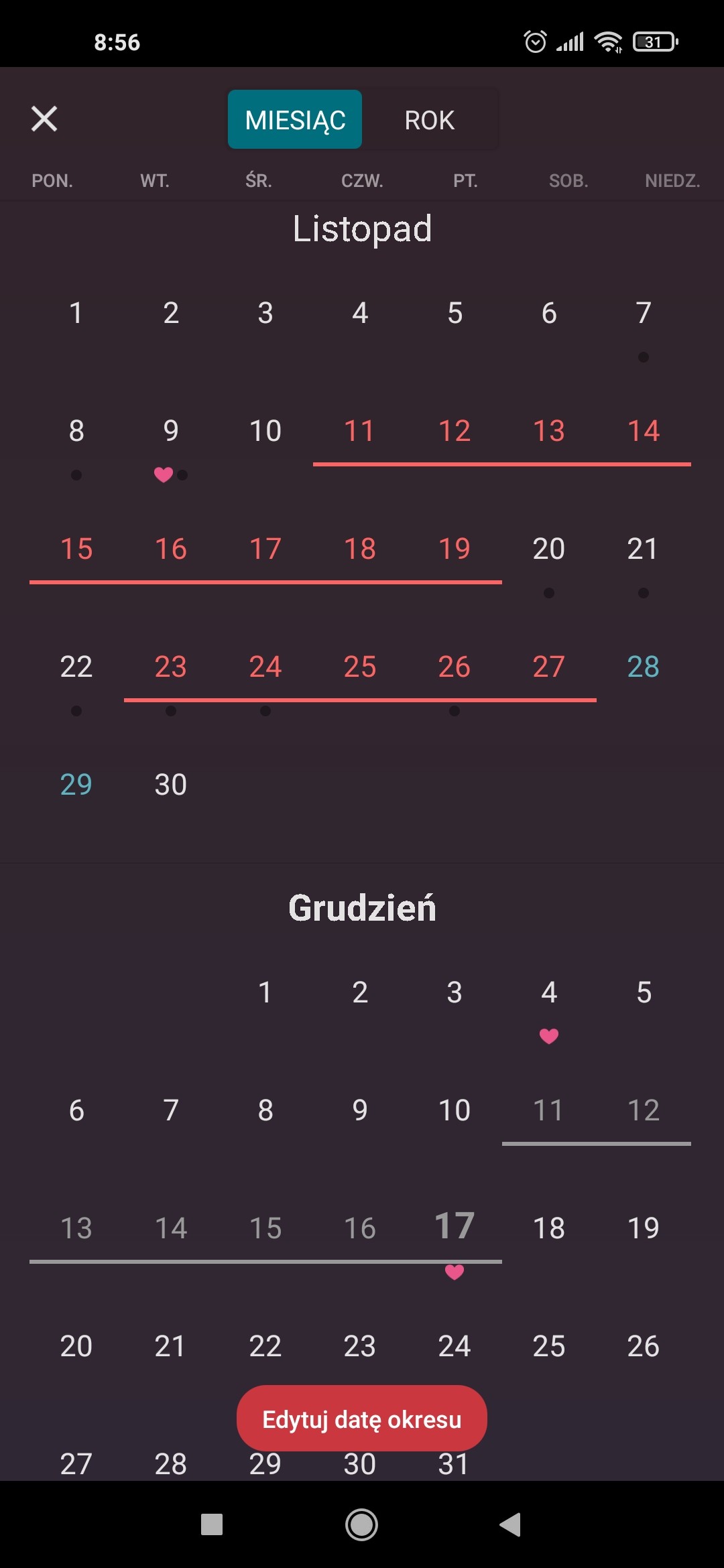Select 28 Listopad on the calendar

[x=643, y=667]
